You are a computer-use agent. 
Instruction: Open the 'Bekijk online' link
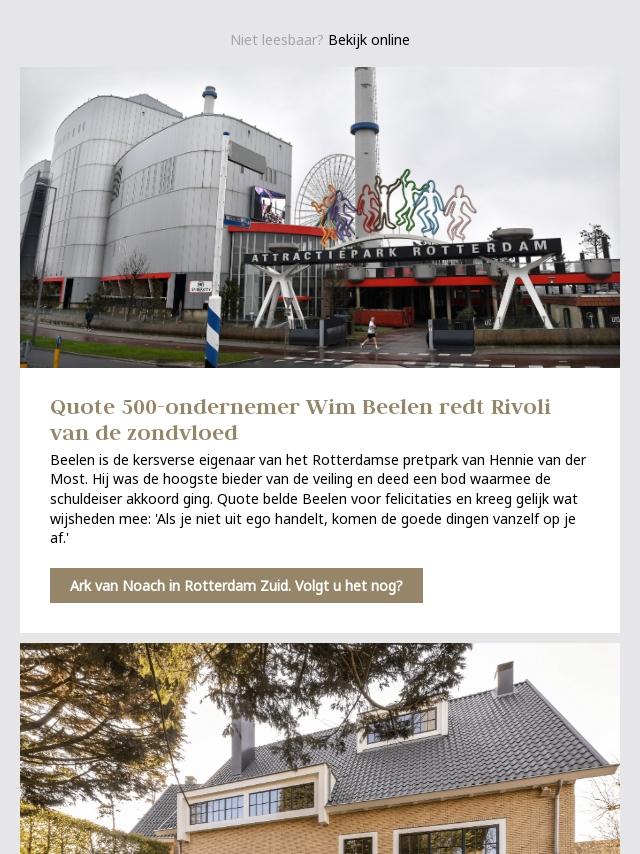pos(368,40)
